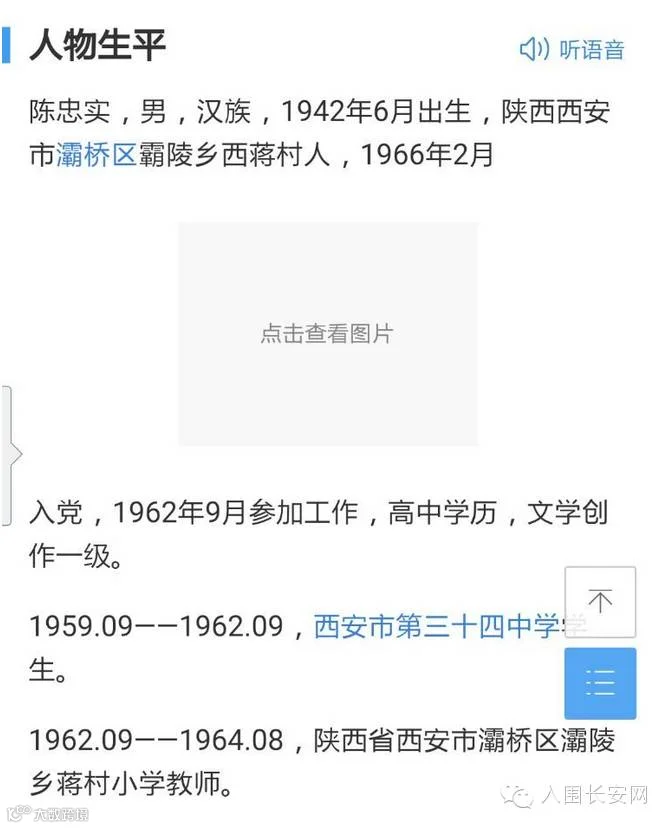Open the 西安市第三十四中学 link

pyautogui.click(x=437, y=626)
